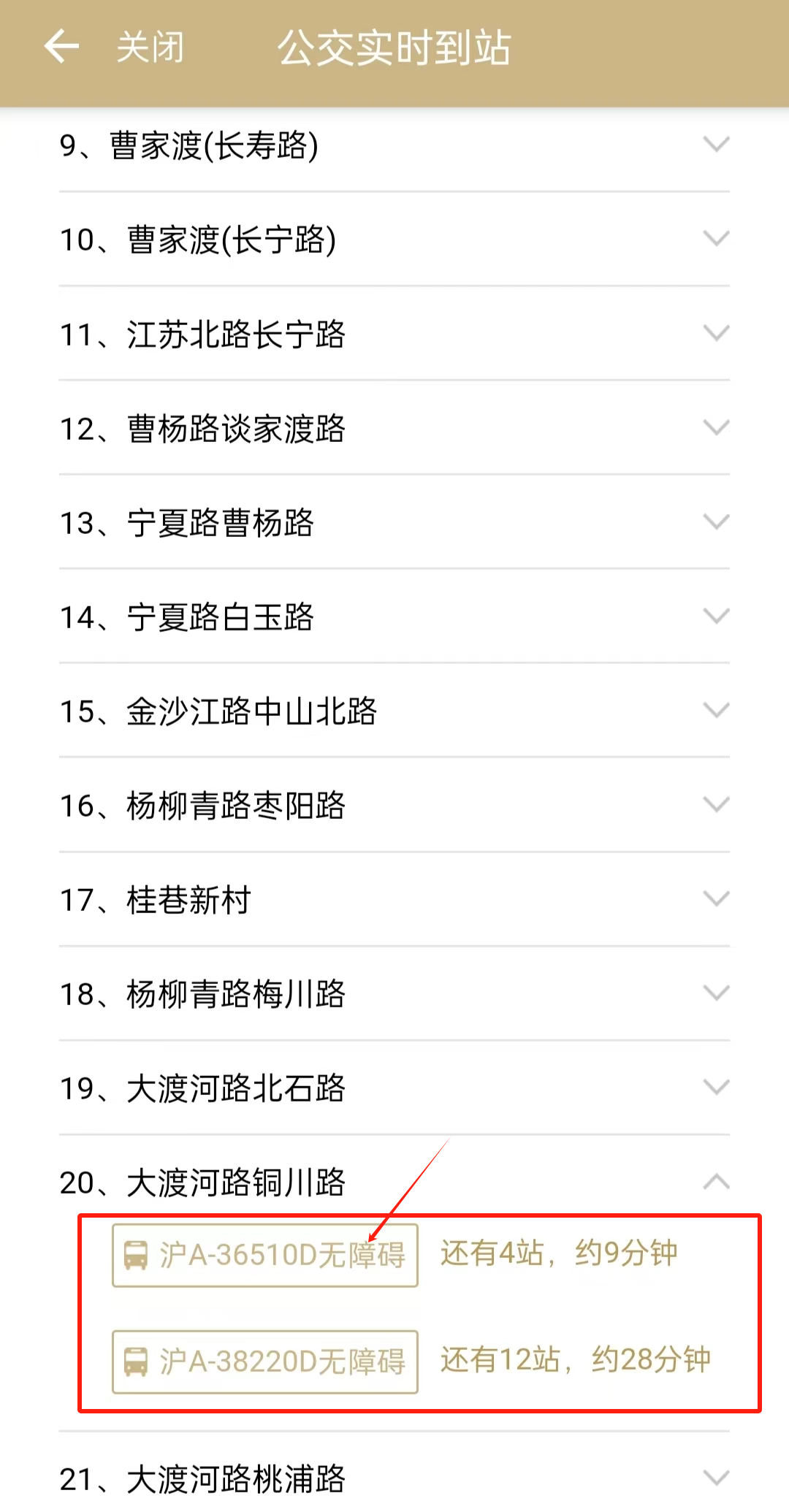Expand stop 19 大渡河路北石路
The width and height of the screenshot is (789, 1512).
(x=394, y=1088)
